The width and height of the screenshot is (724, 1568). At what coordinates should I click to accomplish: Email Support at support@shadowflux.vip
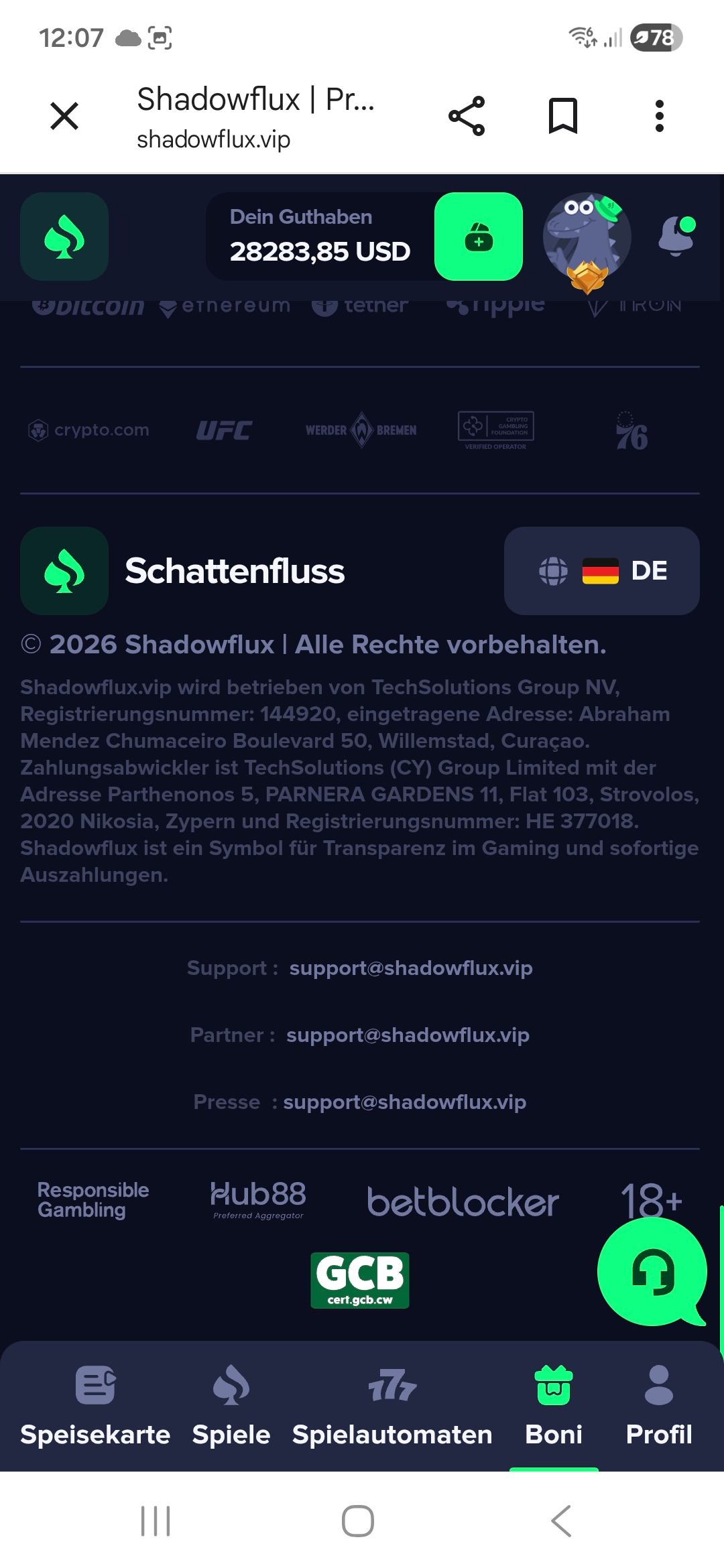coord(411,968)
